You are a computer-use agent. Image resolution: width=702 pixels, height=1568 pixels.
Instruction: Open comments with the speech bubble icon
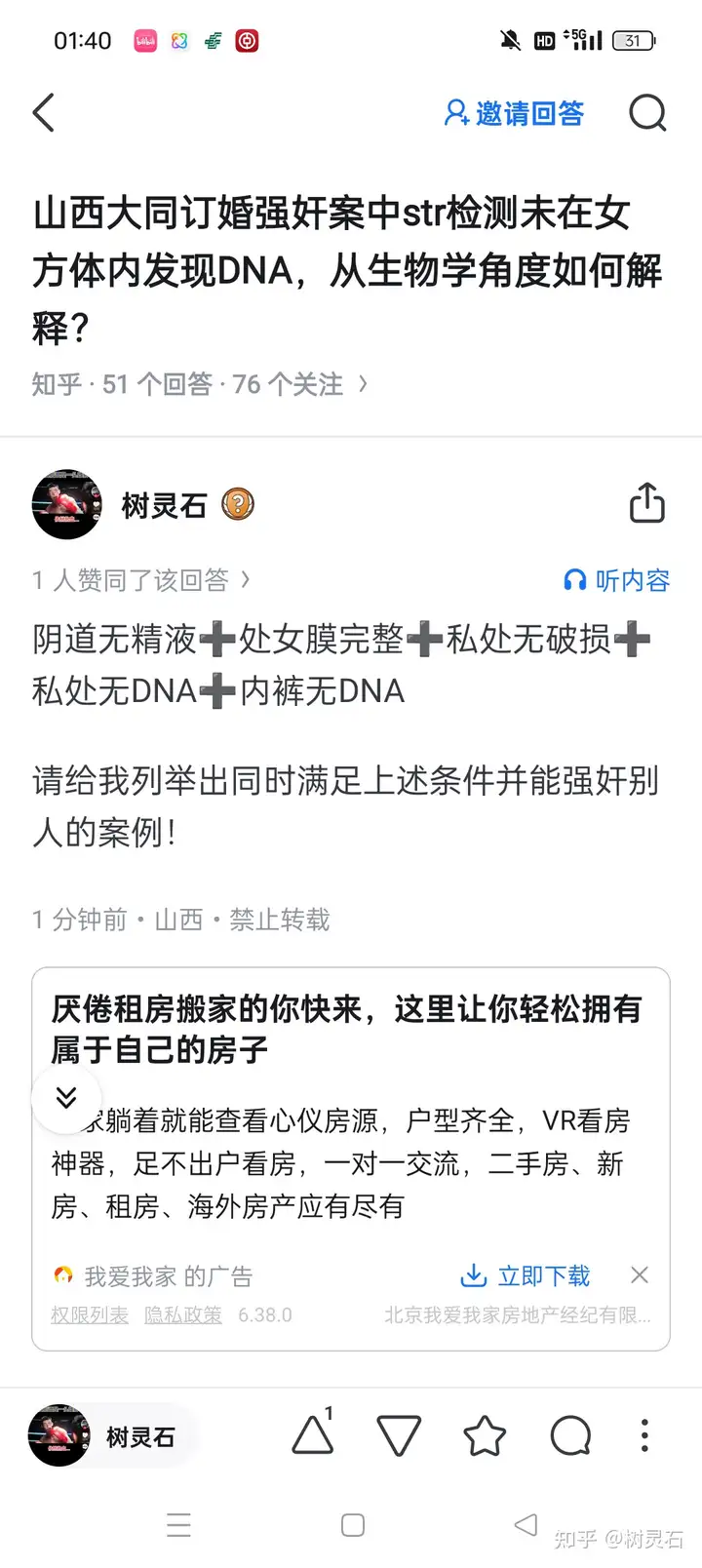(x=570, y=1435)
